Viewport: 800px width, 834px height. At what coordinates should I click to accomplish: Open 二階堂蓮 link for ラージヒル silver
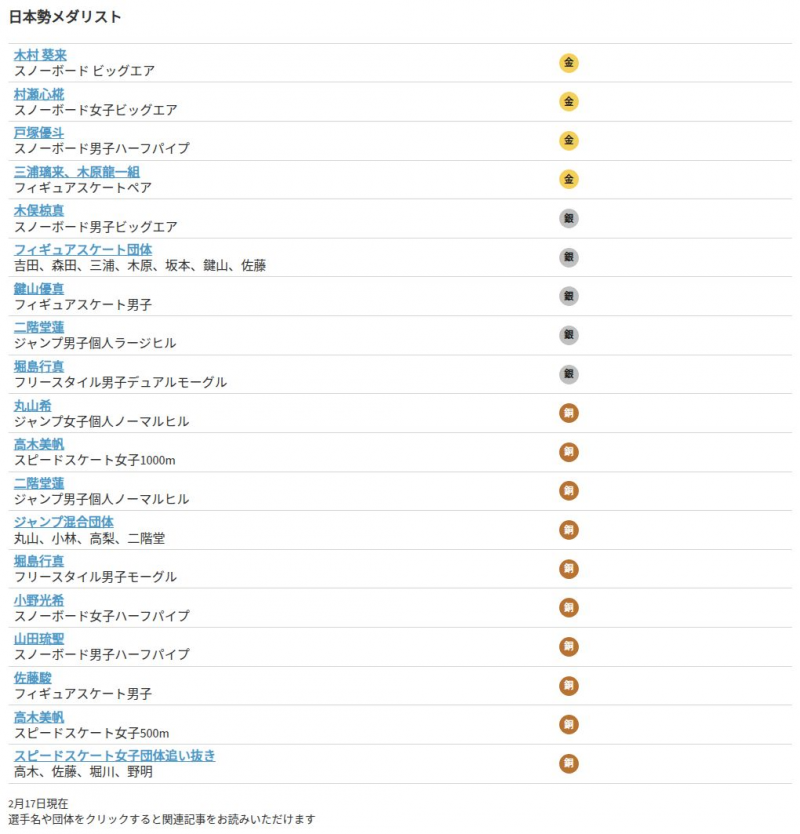[x=38, y=328]
